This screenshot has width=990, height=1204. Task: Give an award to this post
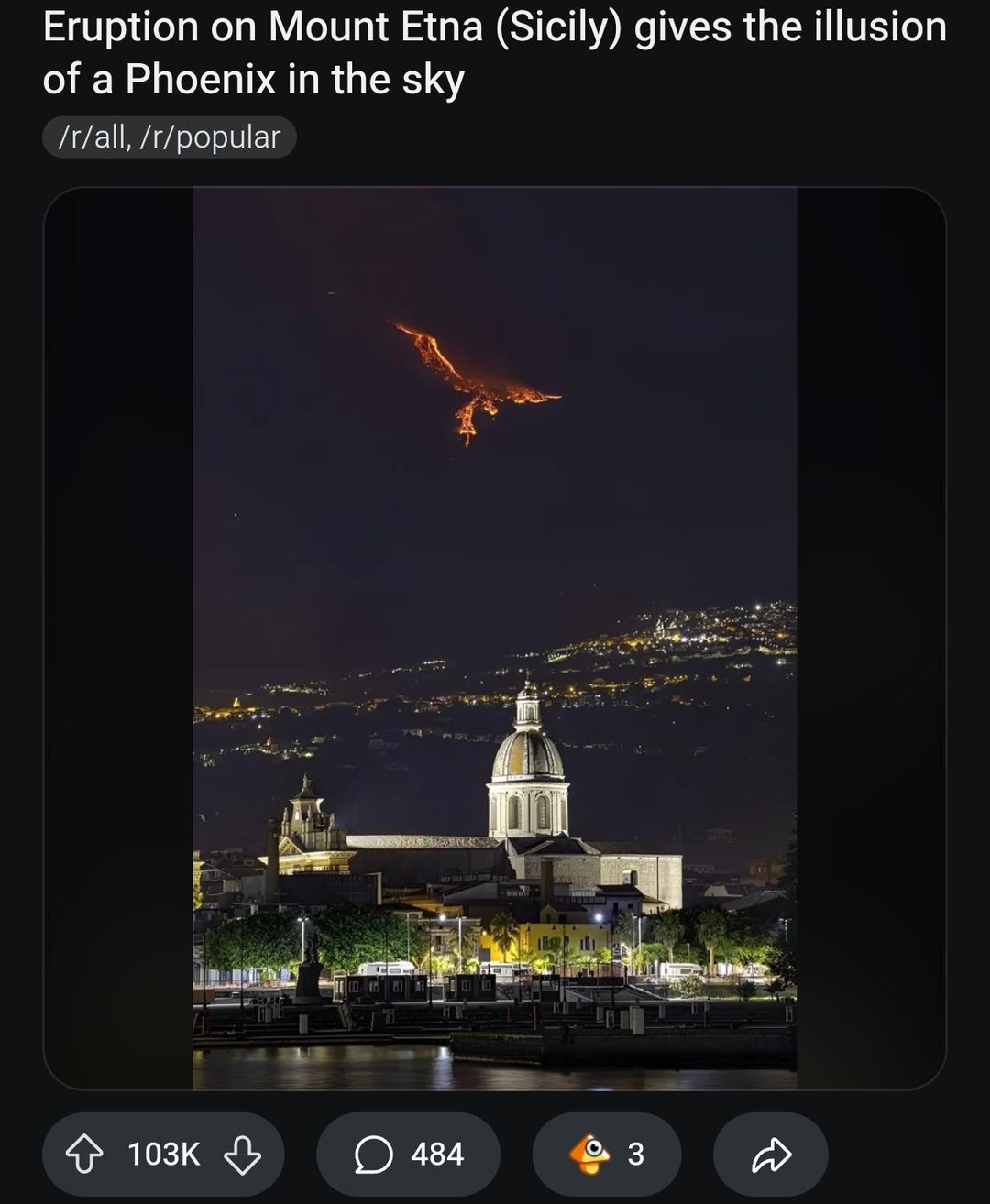click(x=606, y=1155)
